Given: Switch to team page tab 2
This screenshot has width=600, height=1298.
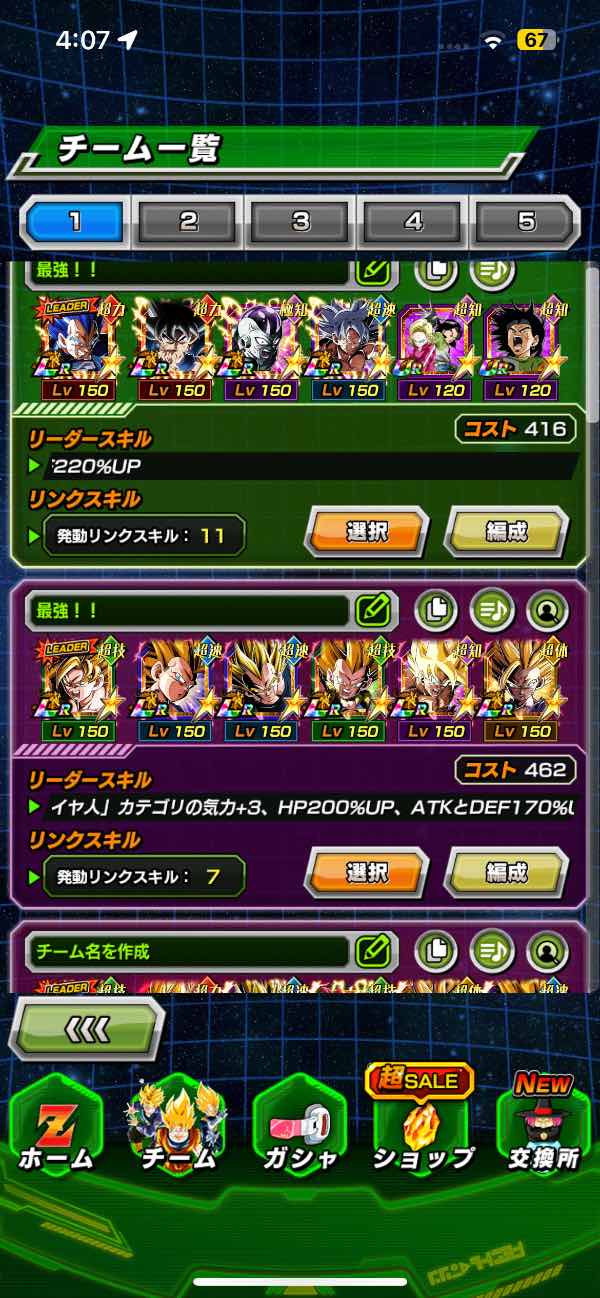Looking at the screenshot, I should pyautogui.click(x=189, y=222).
